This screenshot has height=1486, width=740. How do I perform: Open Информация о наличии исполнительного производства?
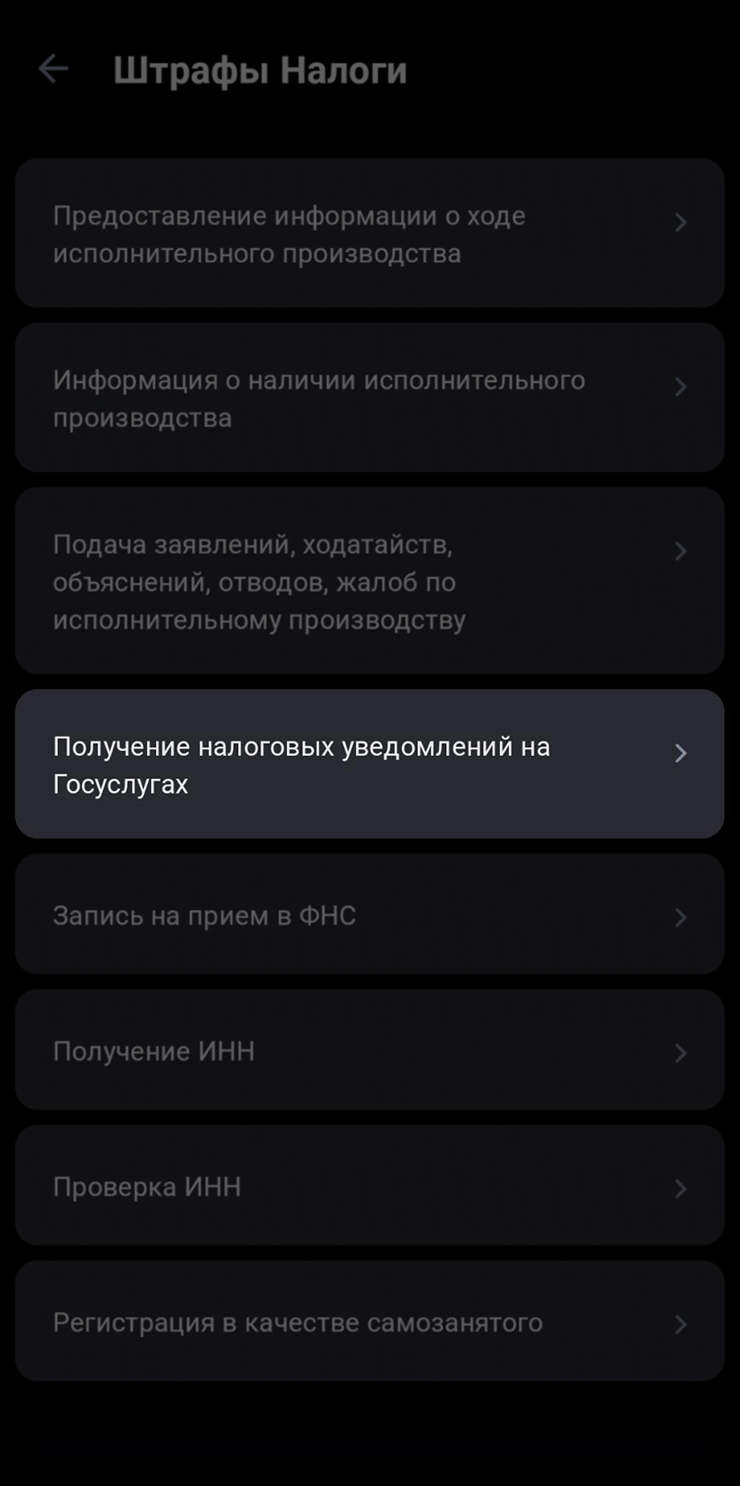tap(369, 398)
